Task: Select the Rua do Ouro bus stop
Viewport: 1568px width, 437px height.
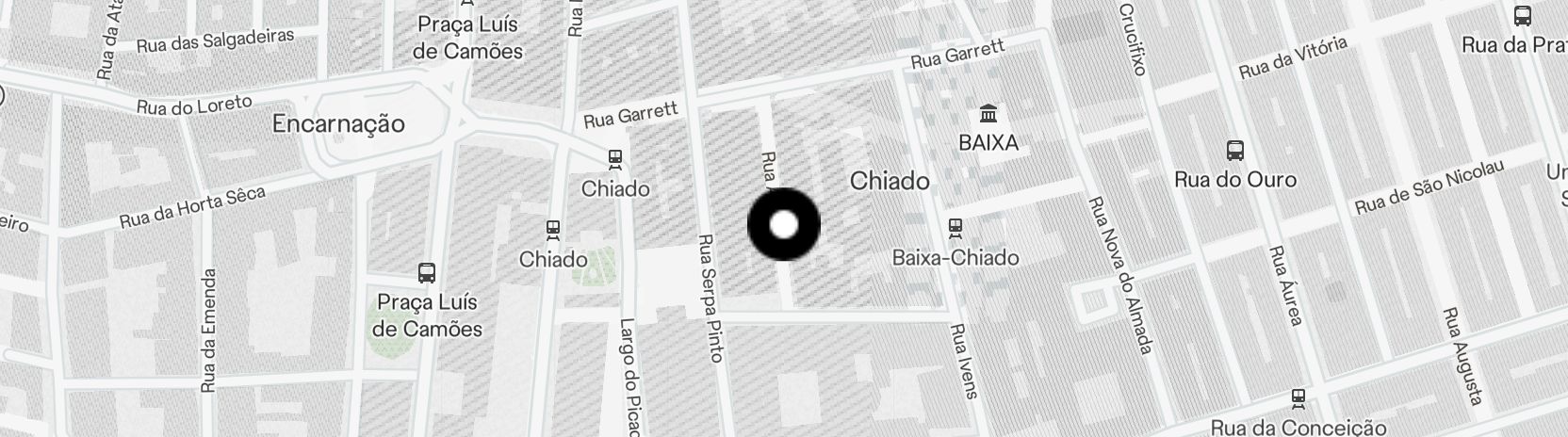Action: pyautogui.click(x=1234, y=150)
